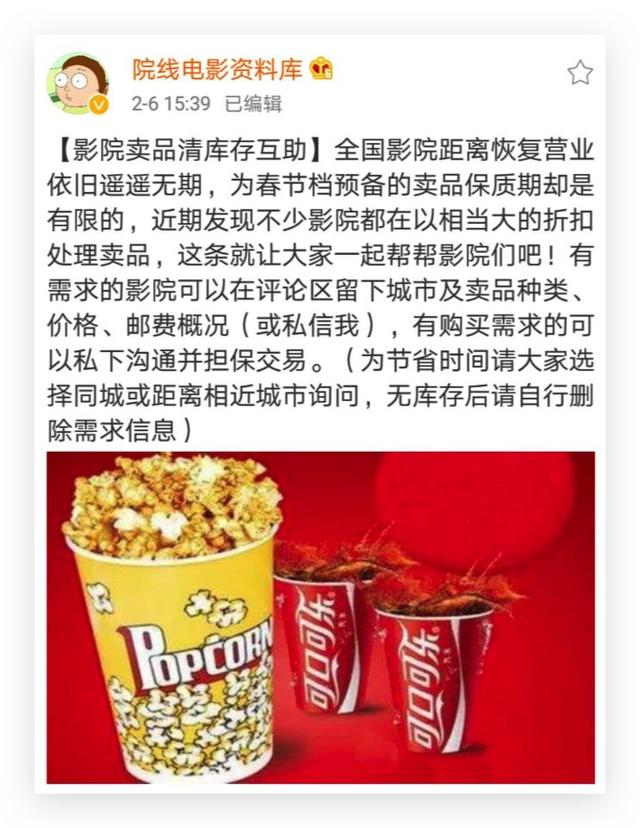Open the 院线电影资料库 account name
Screen dimensions: 640x828
[x=217, y=69]
